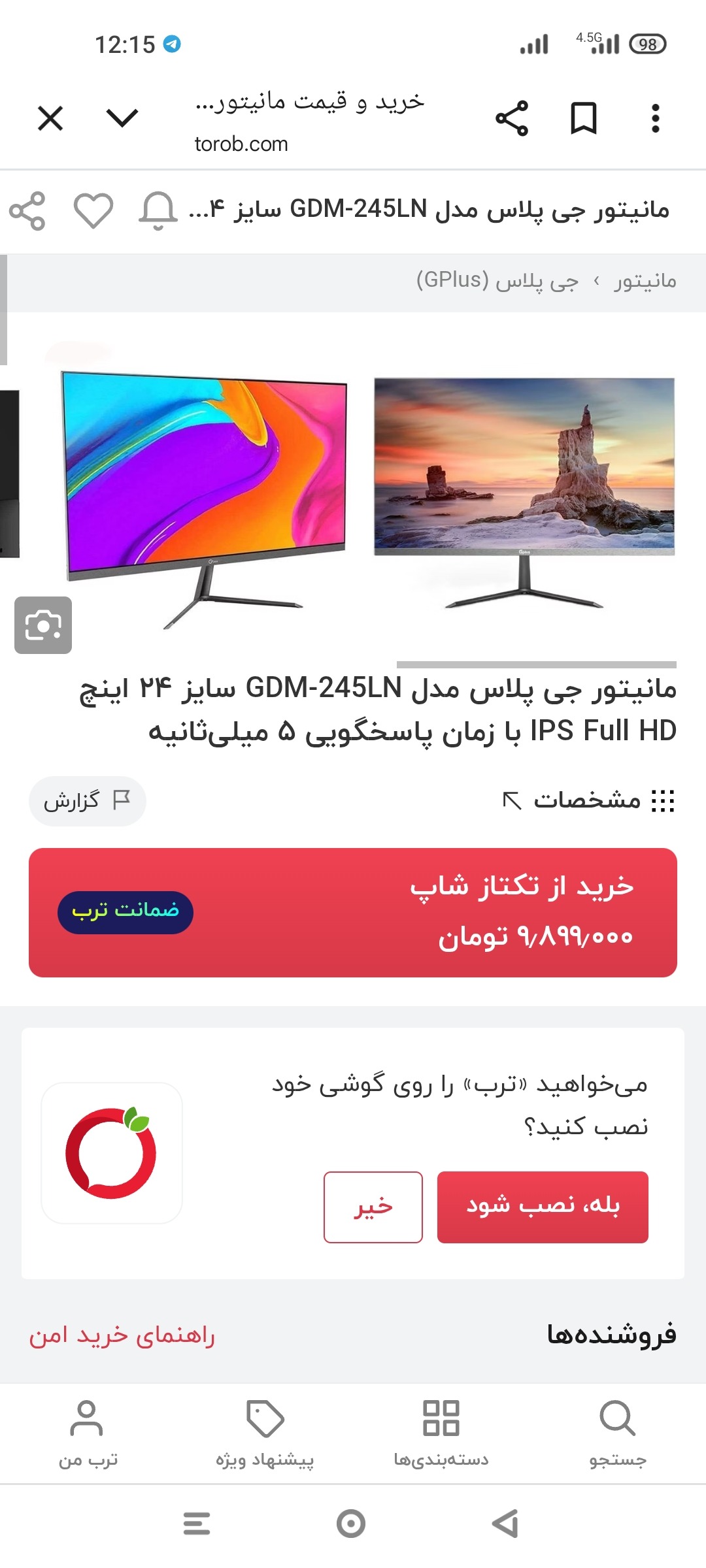Viewport: 706px width, 1568px height.
Task: Enable price alert bell for this monitor
Action: point(158,211)
